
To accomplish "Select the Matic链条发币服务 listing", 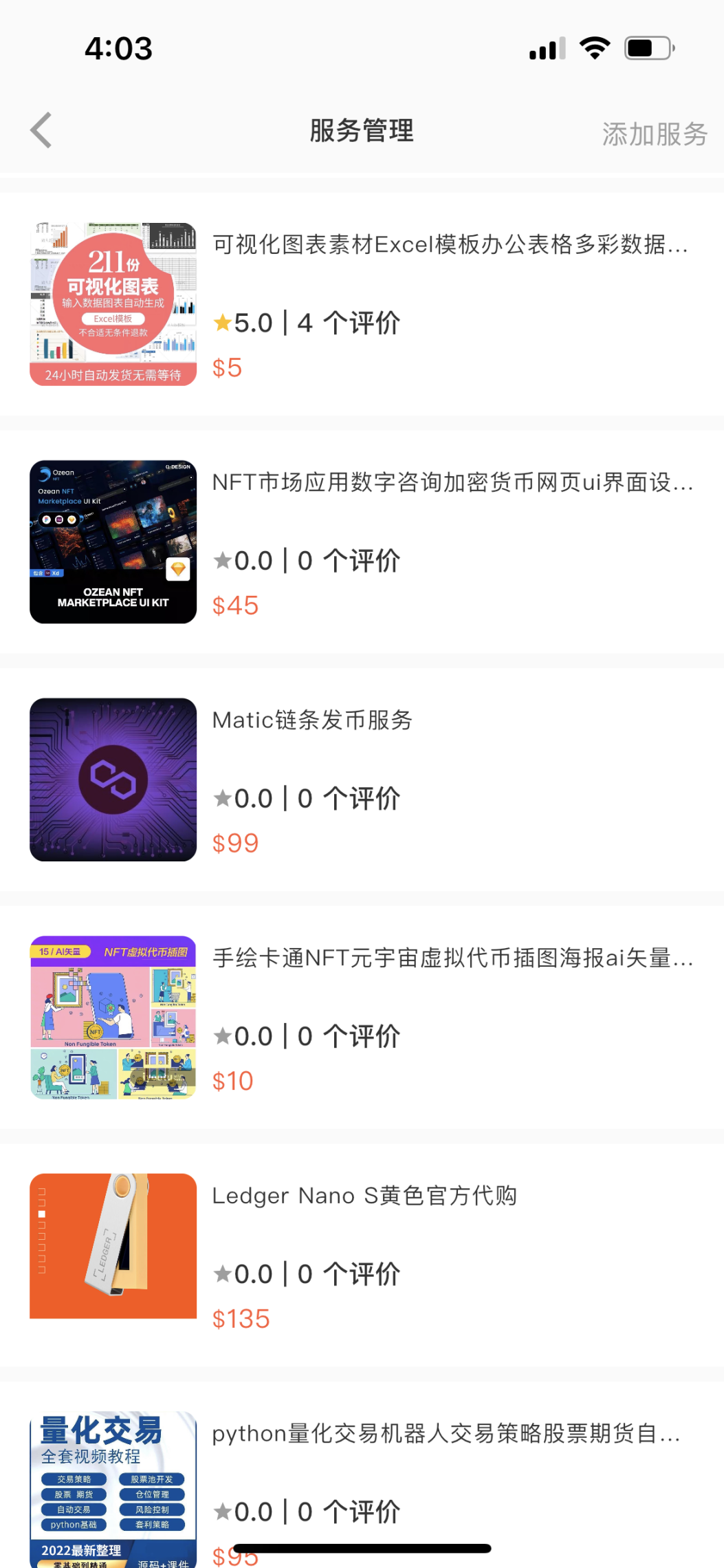I will [312, 720].
